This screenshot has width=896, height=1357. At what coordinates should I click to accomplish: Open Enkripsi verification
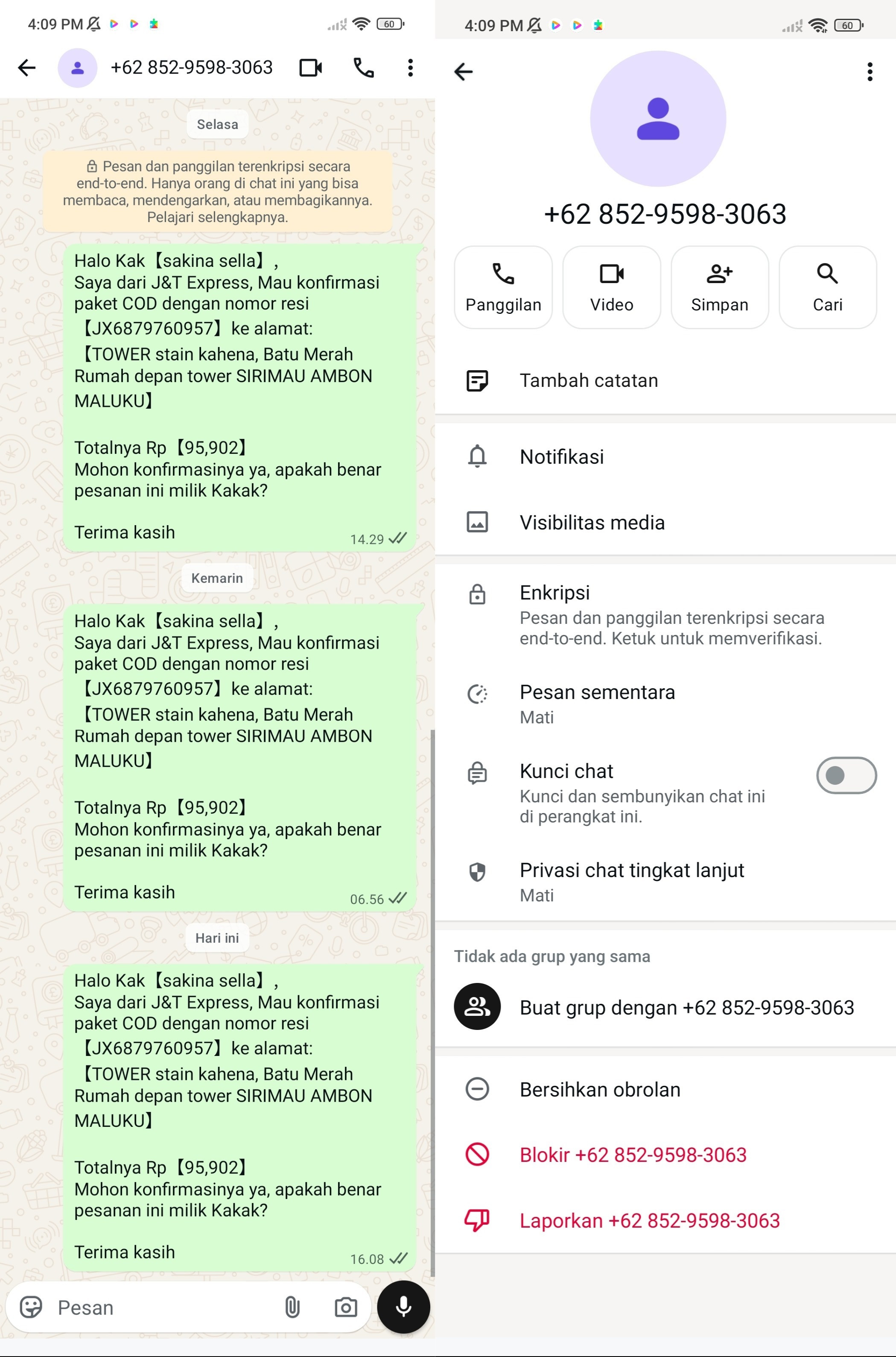pyautogui.click(x=665, y=615)
